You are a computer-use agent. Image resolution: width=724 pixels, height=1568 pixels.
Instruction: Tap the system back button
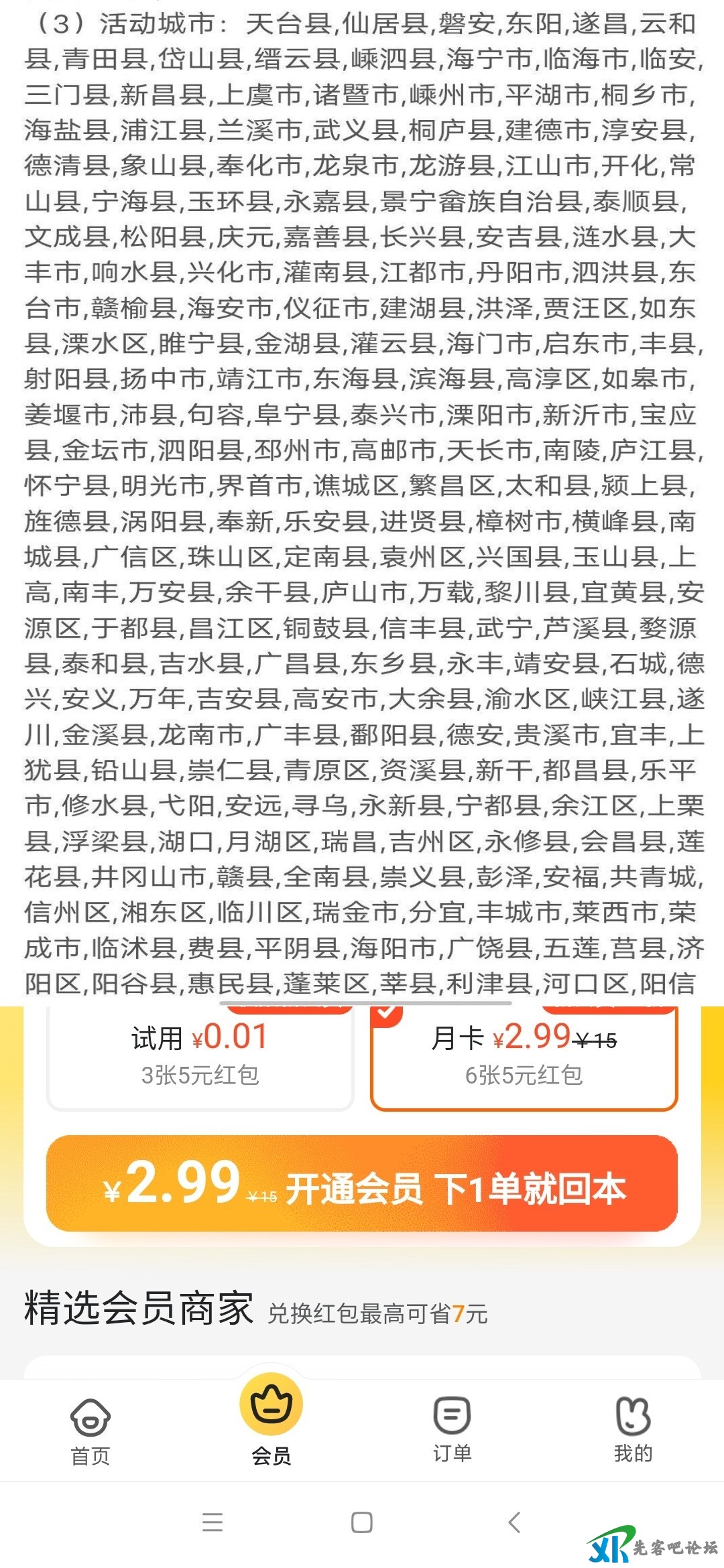514,1522
